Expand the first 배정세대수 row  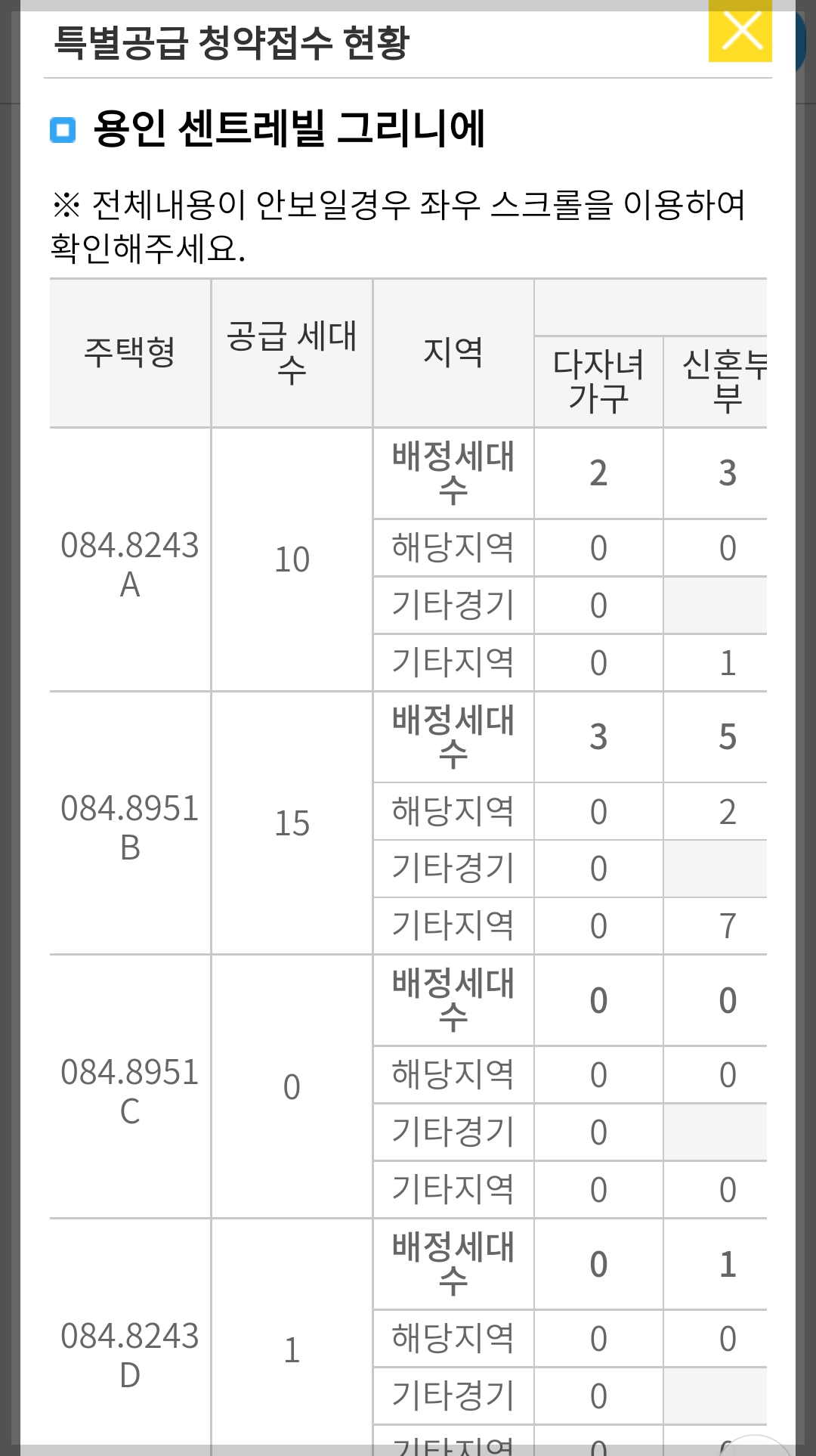(453, 473)
